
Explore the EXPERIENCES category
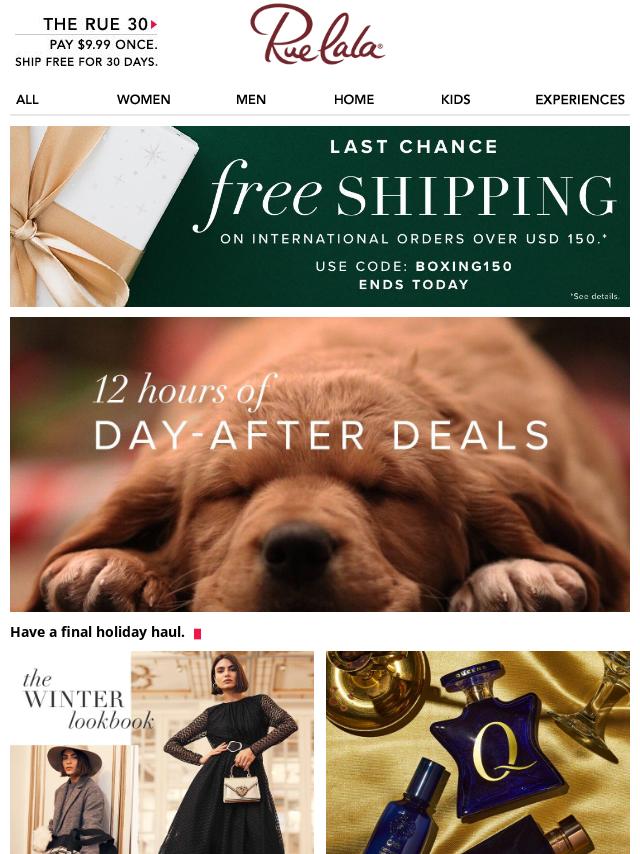(x=579, y=100)
